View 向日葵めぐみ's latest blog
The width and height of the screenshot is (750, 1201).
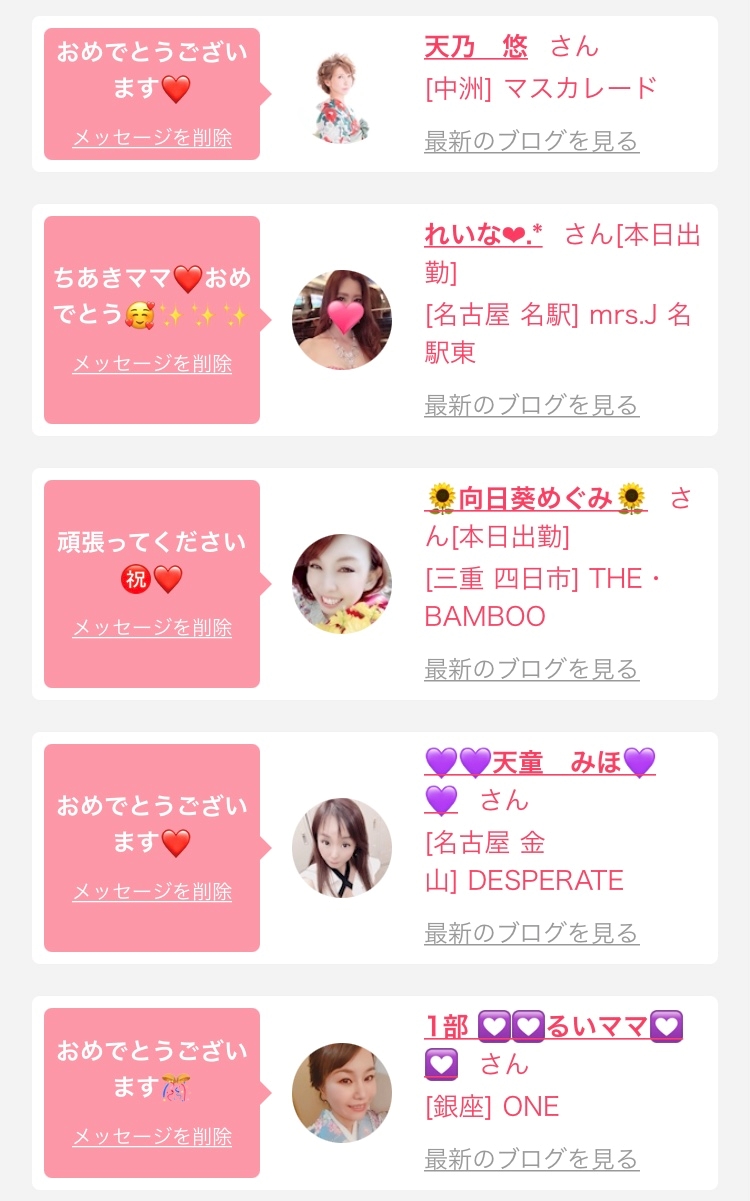pyautogui.click(x=531, y=670)
